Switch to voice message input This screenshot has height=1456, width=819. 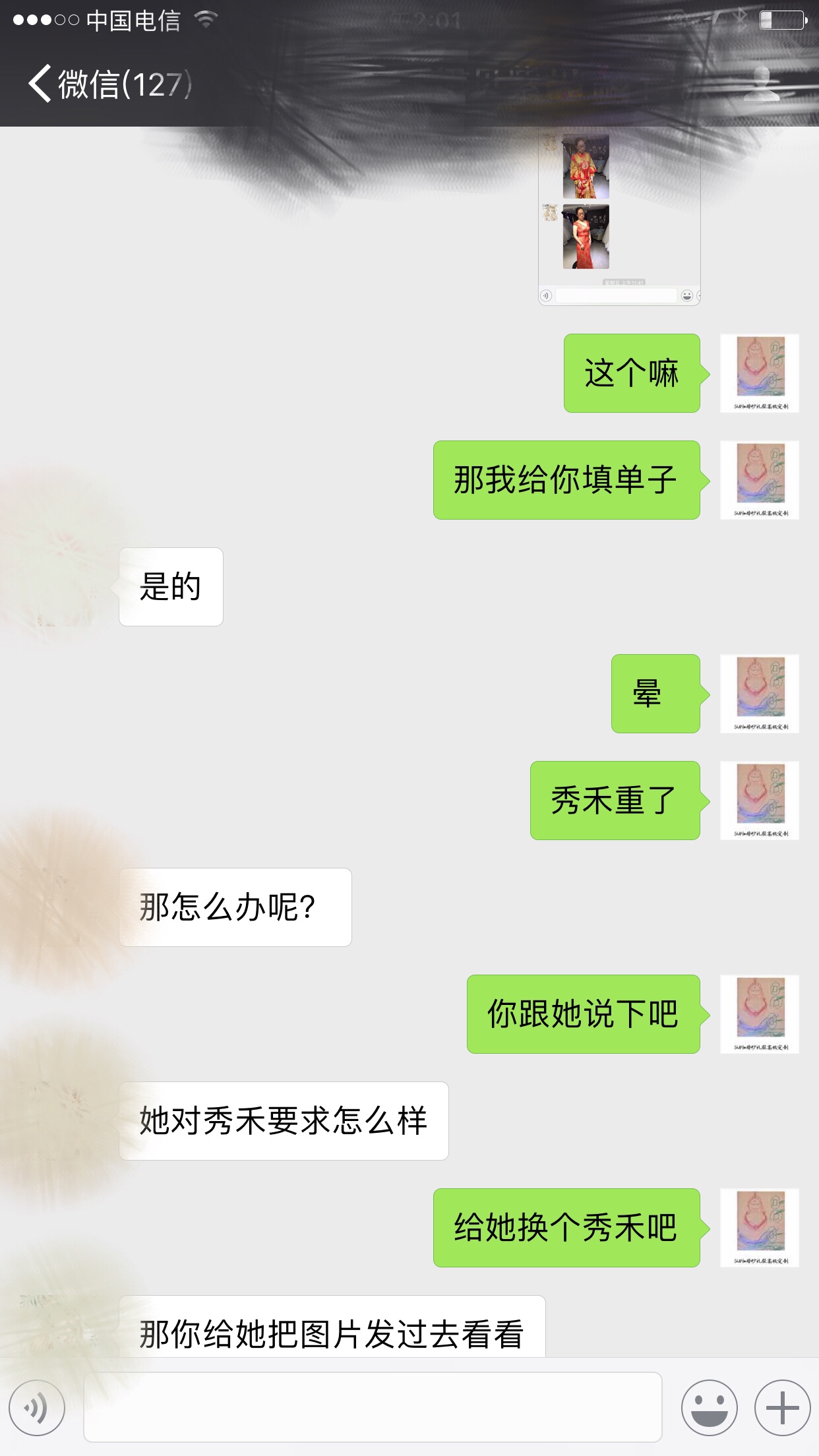pos(37,1408)
